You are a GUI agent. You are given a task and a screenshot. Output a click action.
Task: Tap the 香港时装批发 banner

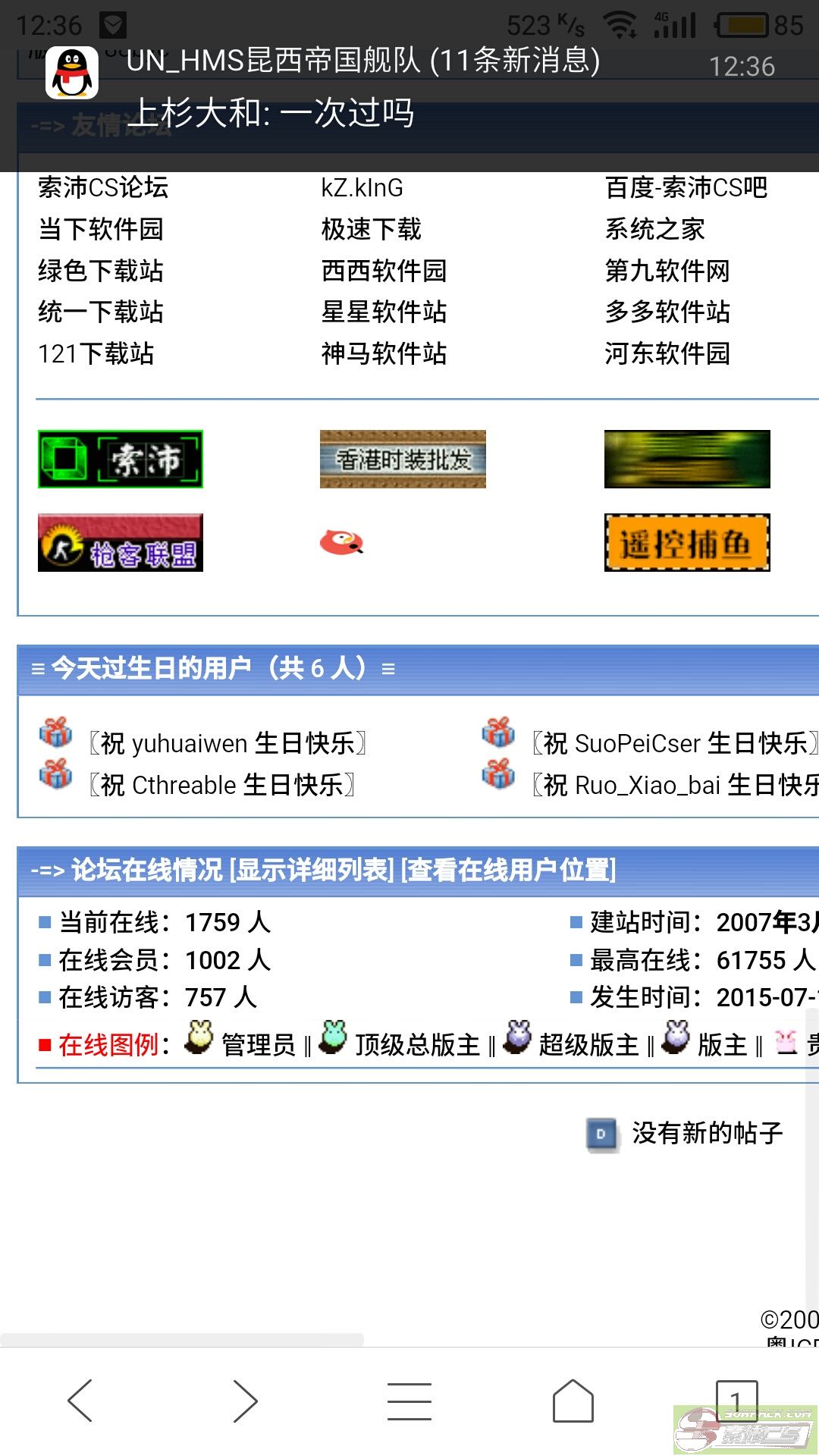[x=403, y=459]
